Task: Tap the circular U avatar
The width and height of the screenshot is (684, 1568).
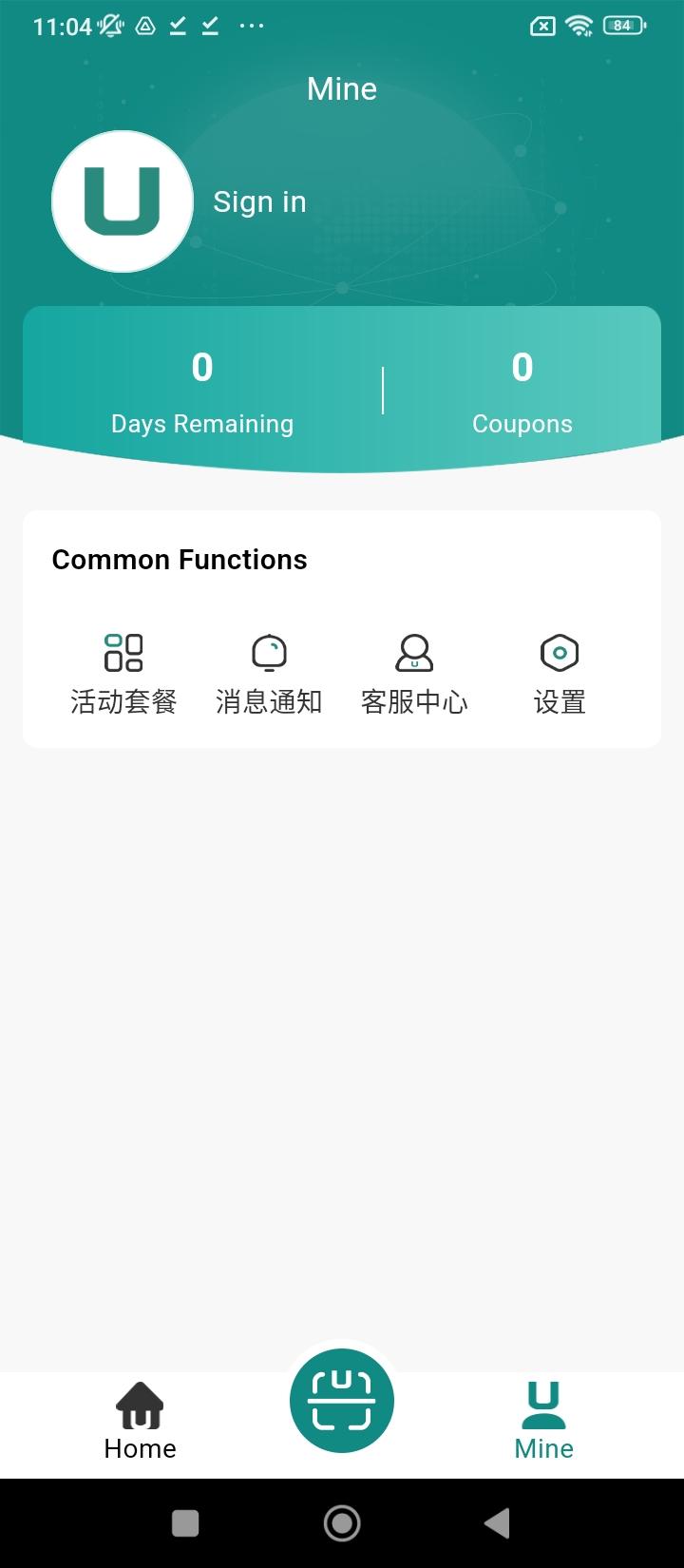Action: [123, 201]
